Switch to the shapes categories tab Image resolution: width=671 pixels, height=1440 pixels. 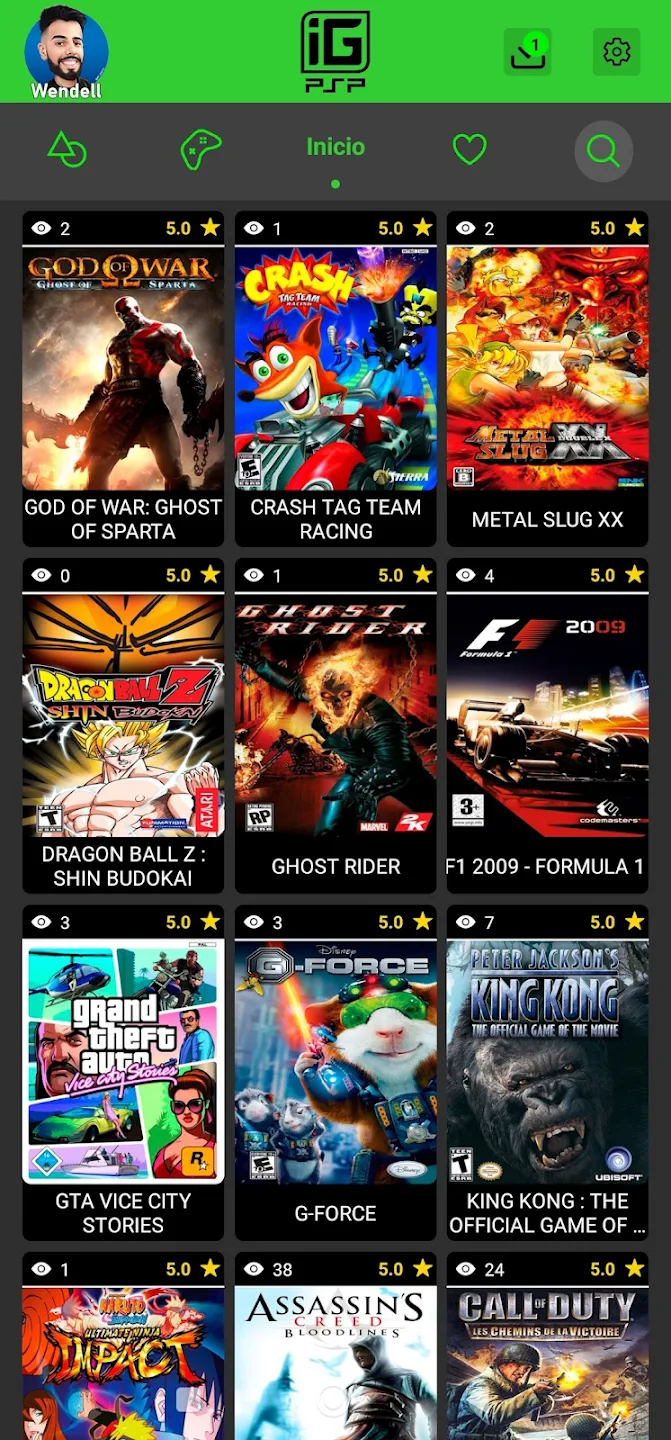click(67, 151)
